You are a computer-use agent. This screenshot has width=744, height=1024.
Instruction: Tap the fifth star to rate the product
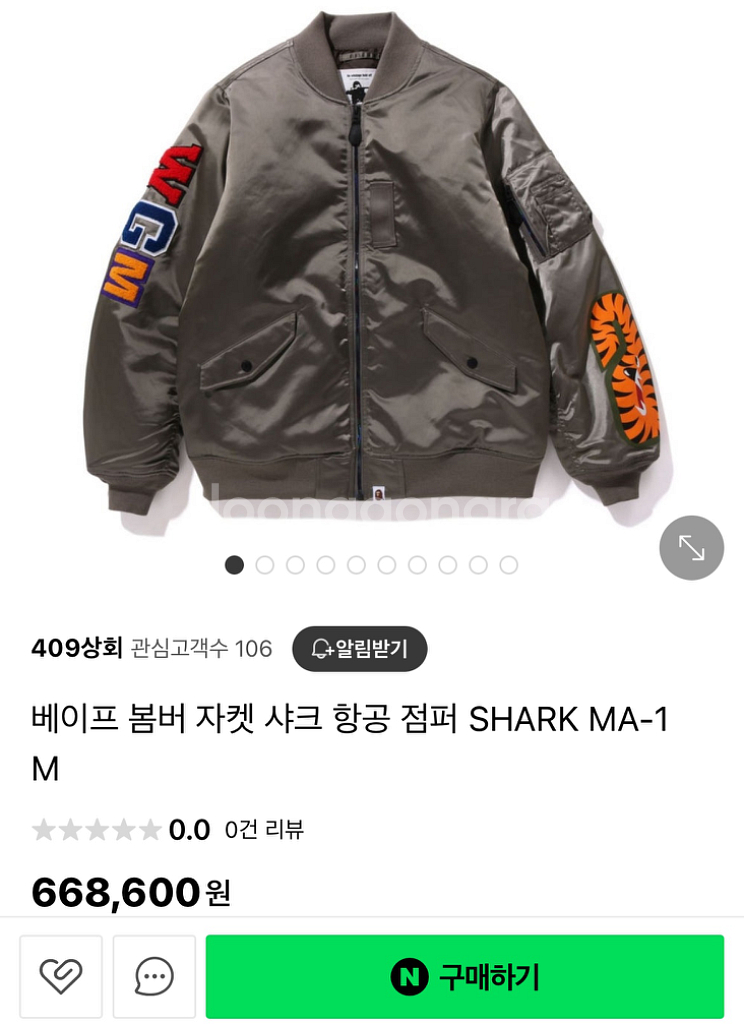tap(148, 830)
